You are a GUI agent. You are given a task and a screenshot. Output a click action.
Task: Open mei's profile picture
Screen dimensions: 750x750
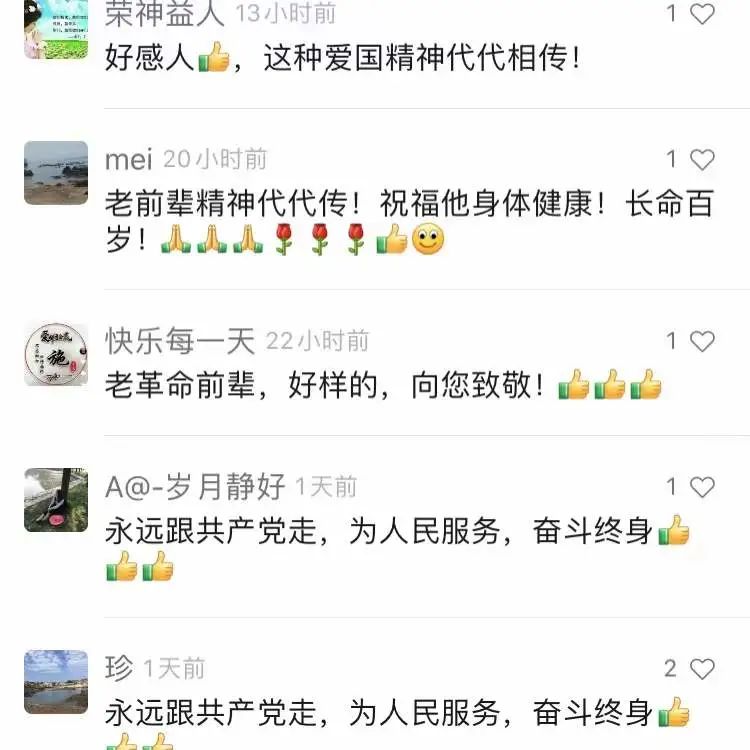[x=56, y=173]
